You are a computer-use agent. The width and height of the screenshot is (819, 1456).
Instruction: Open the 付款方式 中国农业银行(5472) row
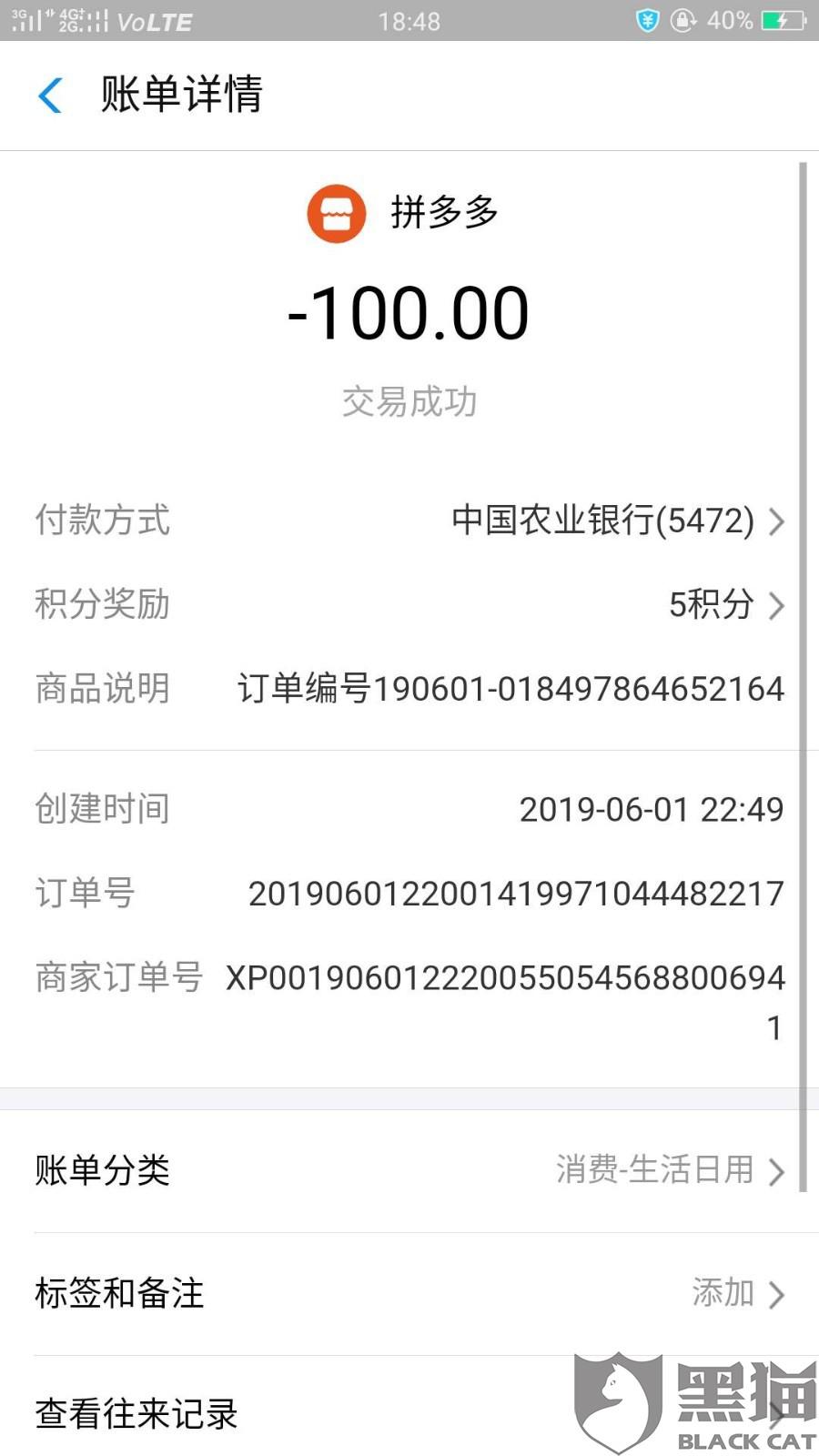tap(409, 521)
